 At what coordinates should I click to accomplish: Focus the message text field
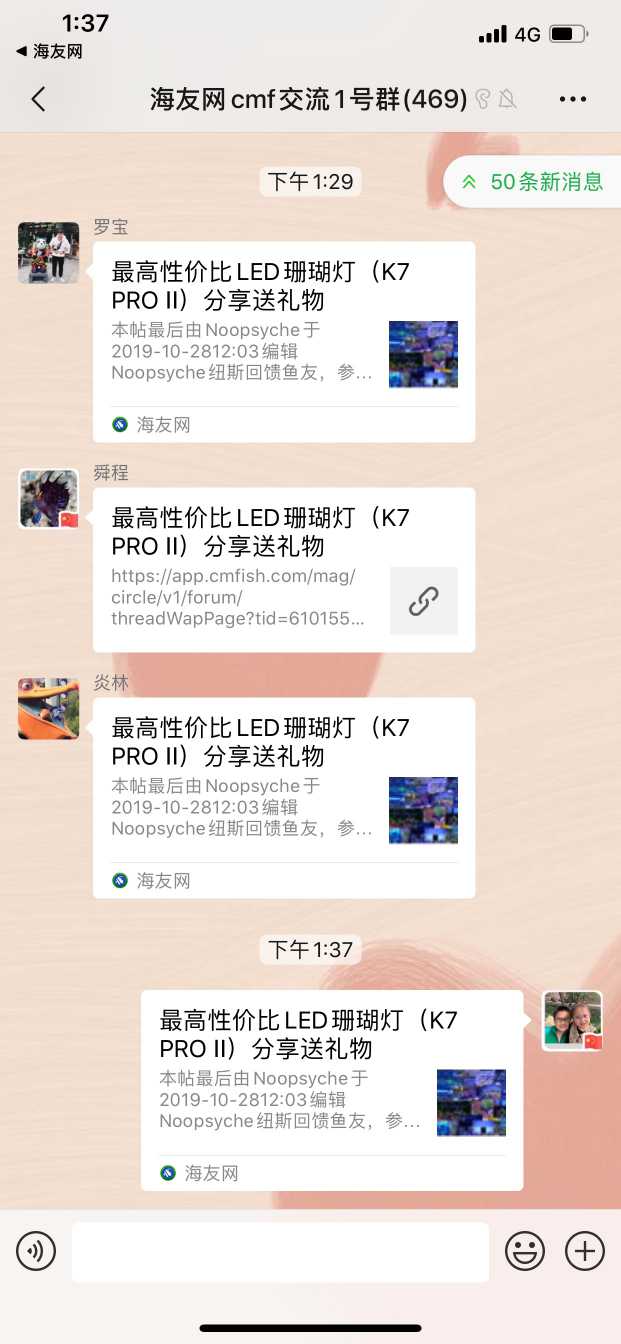(x=280, y=1251)
